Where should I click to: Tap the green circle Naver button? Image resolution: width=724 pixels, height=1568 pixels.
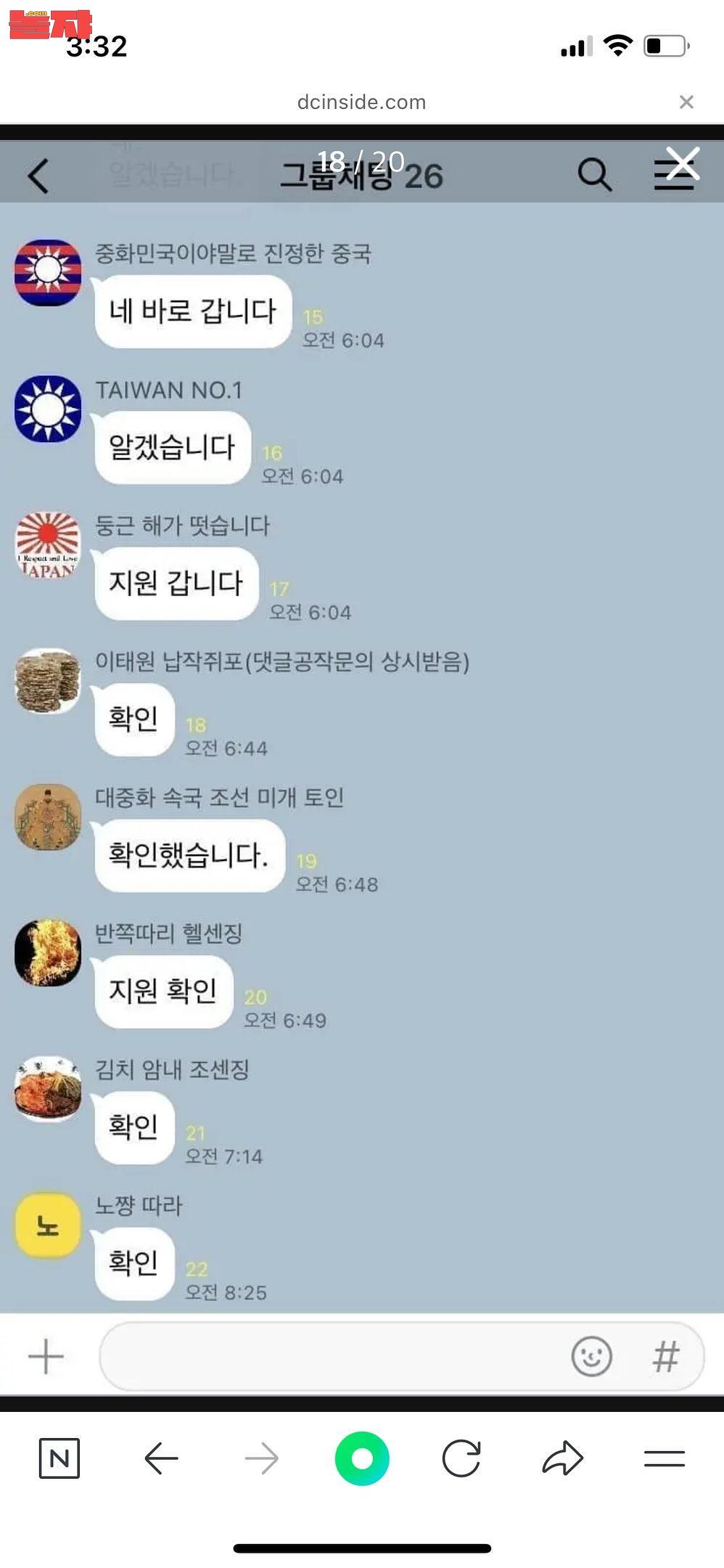pyautogui.click(x=362, y=1458)
